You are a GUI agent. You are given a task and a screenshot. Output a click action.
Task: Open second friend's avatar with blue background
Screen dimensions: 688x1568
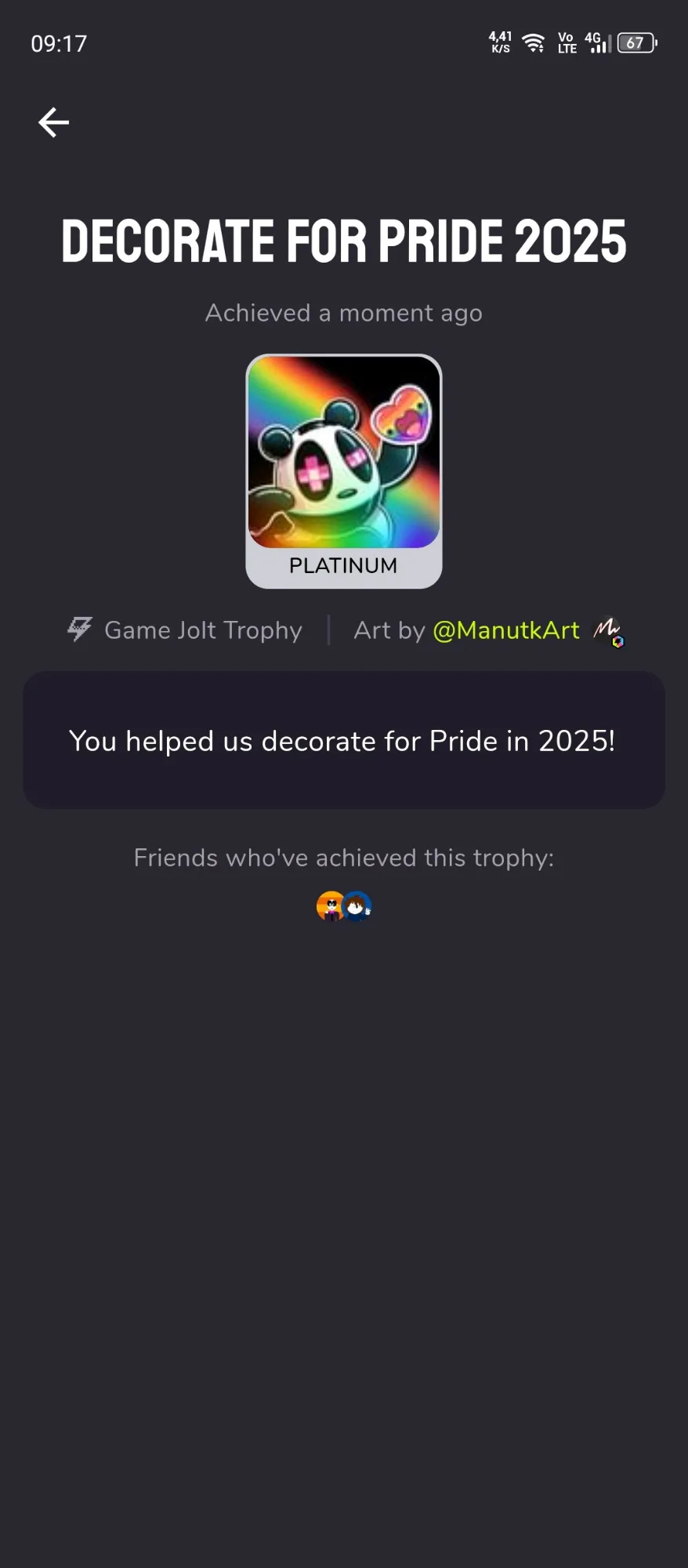point(359,906)
